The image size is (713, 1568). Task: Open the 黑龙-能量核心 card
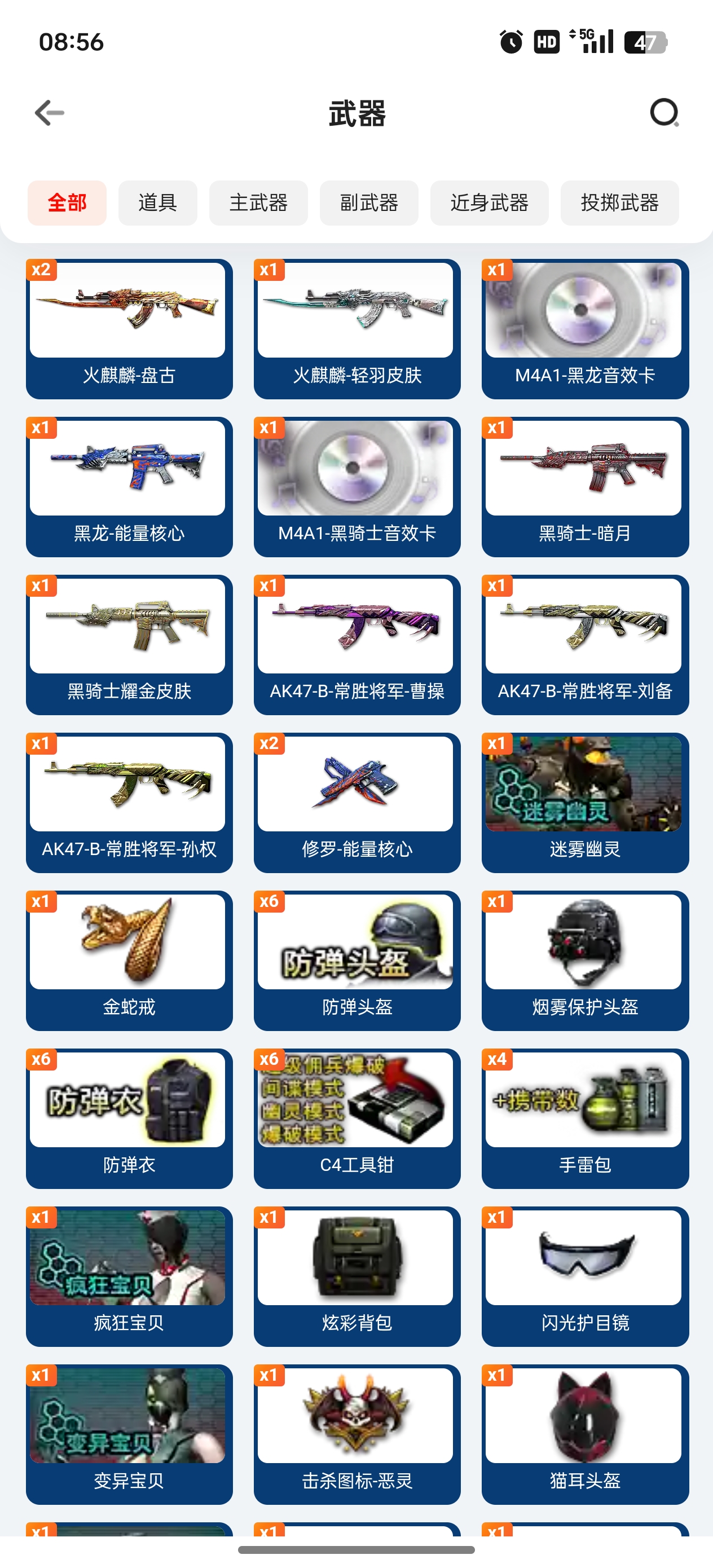(129, 487)
